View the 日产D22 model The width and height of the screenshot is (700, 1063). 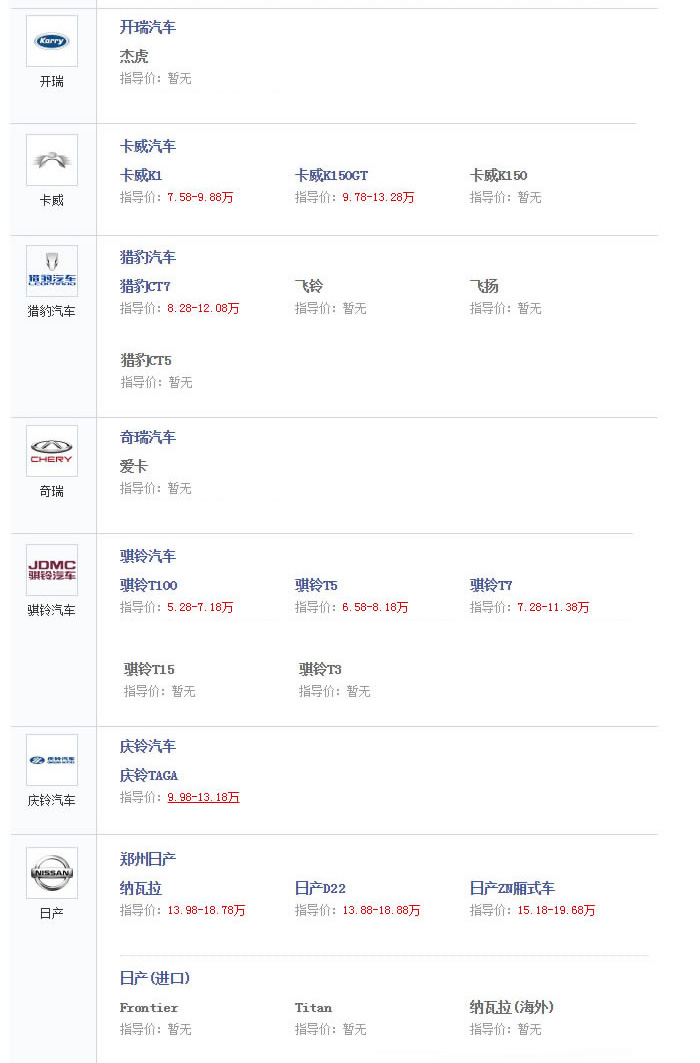click(x=320, y=888)
